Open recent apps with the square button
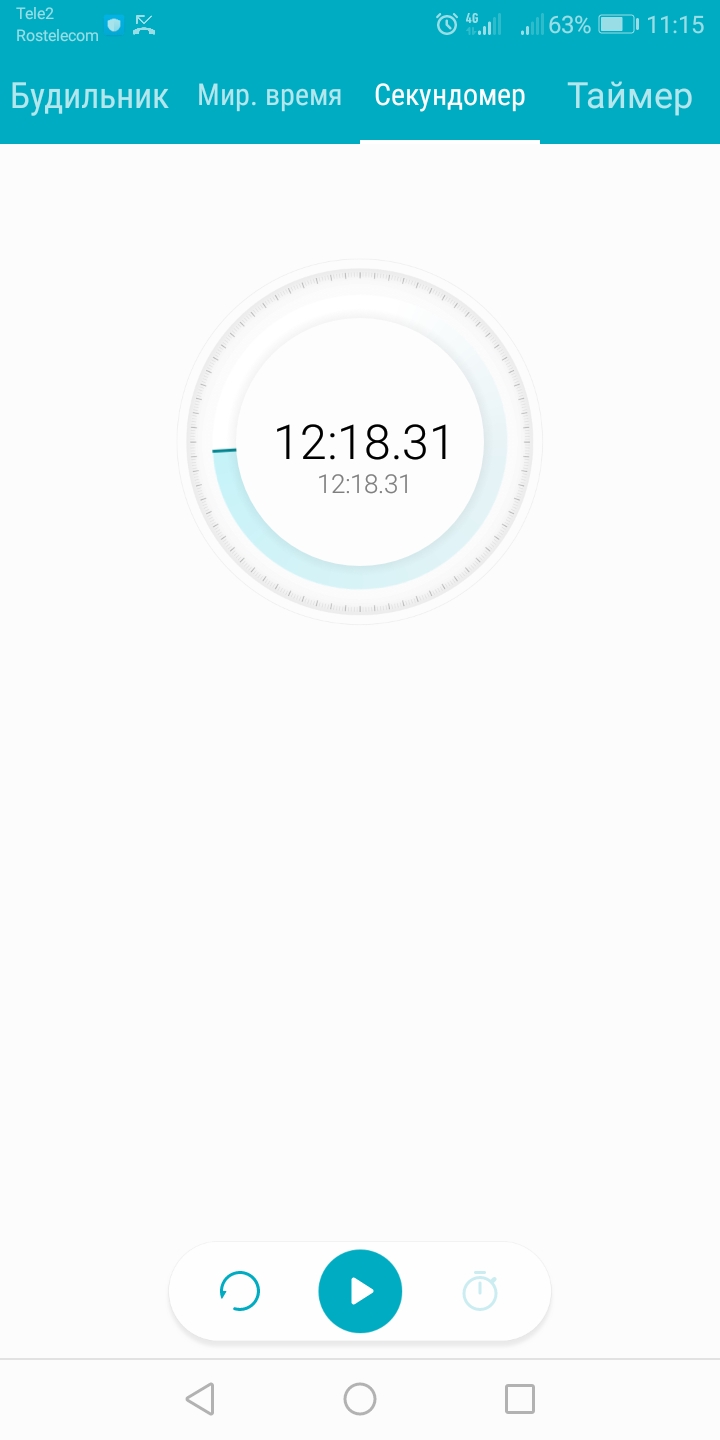 [520, 1398]
